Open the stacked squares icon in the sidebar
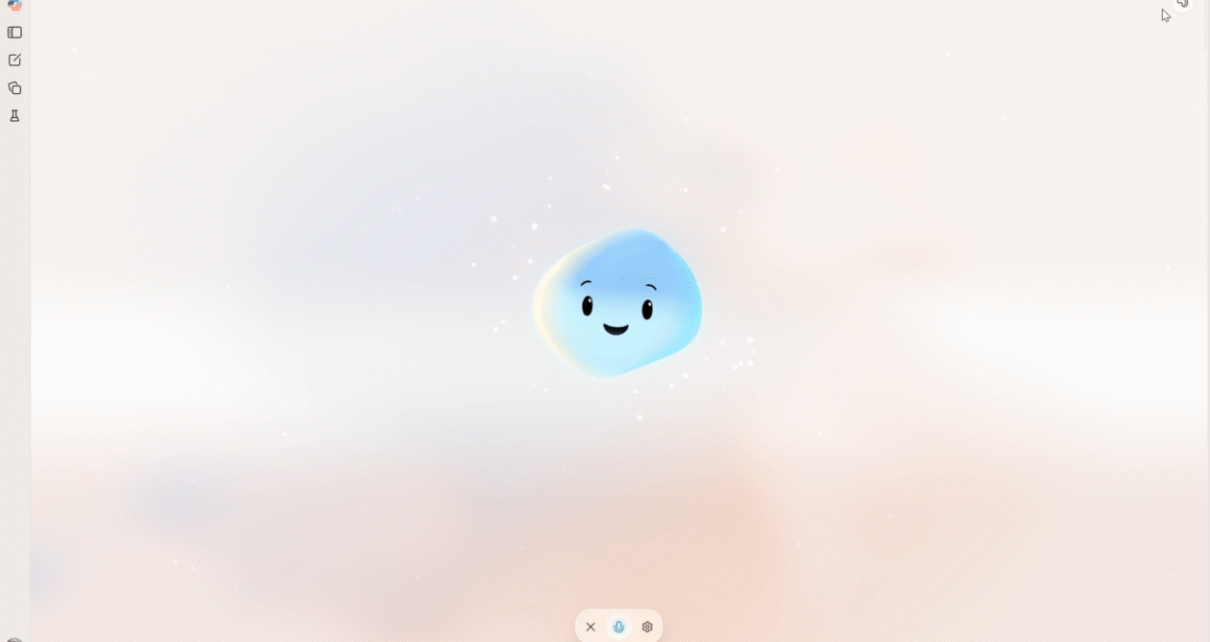This screenshot has height=642, width=1210. point(15,88)
